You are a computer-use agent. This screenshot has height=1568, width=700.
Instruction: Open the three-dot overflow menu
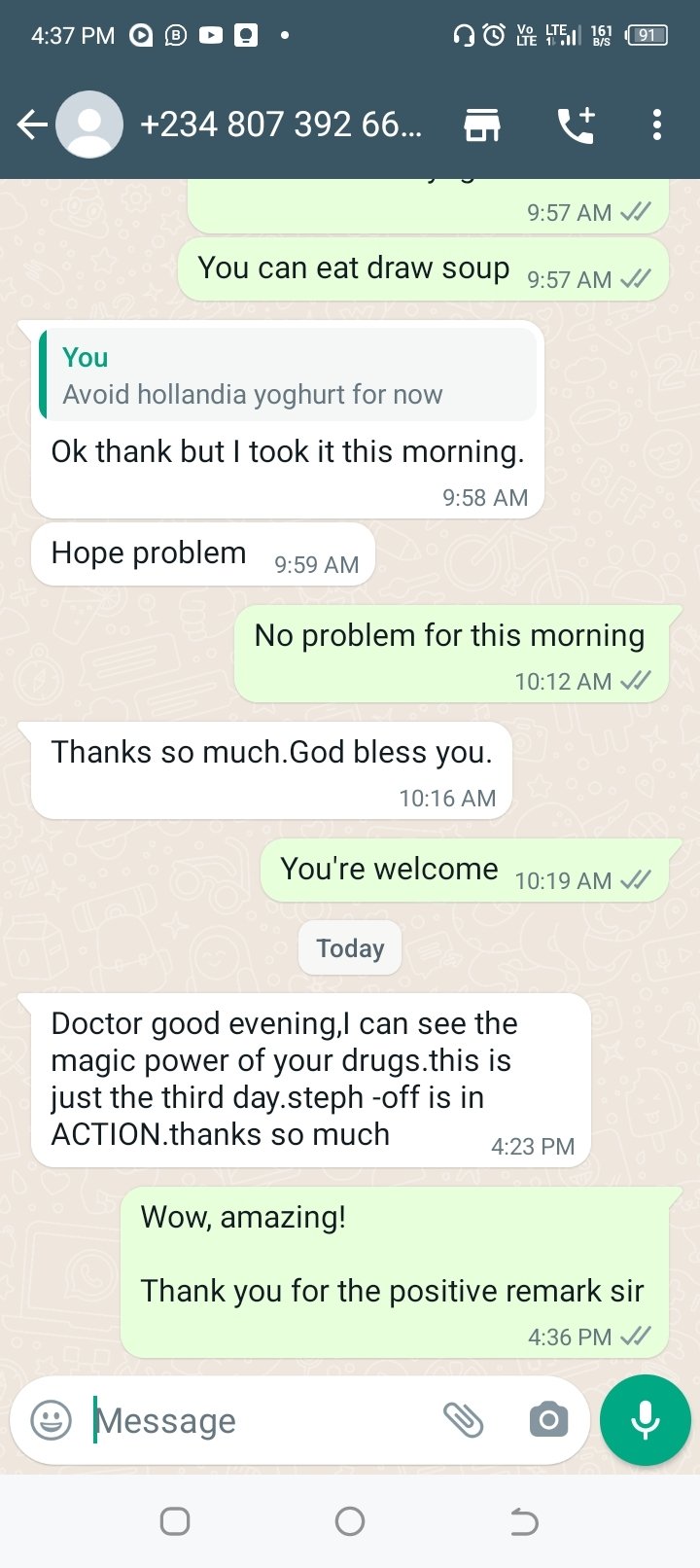coord(657,125)
